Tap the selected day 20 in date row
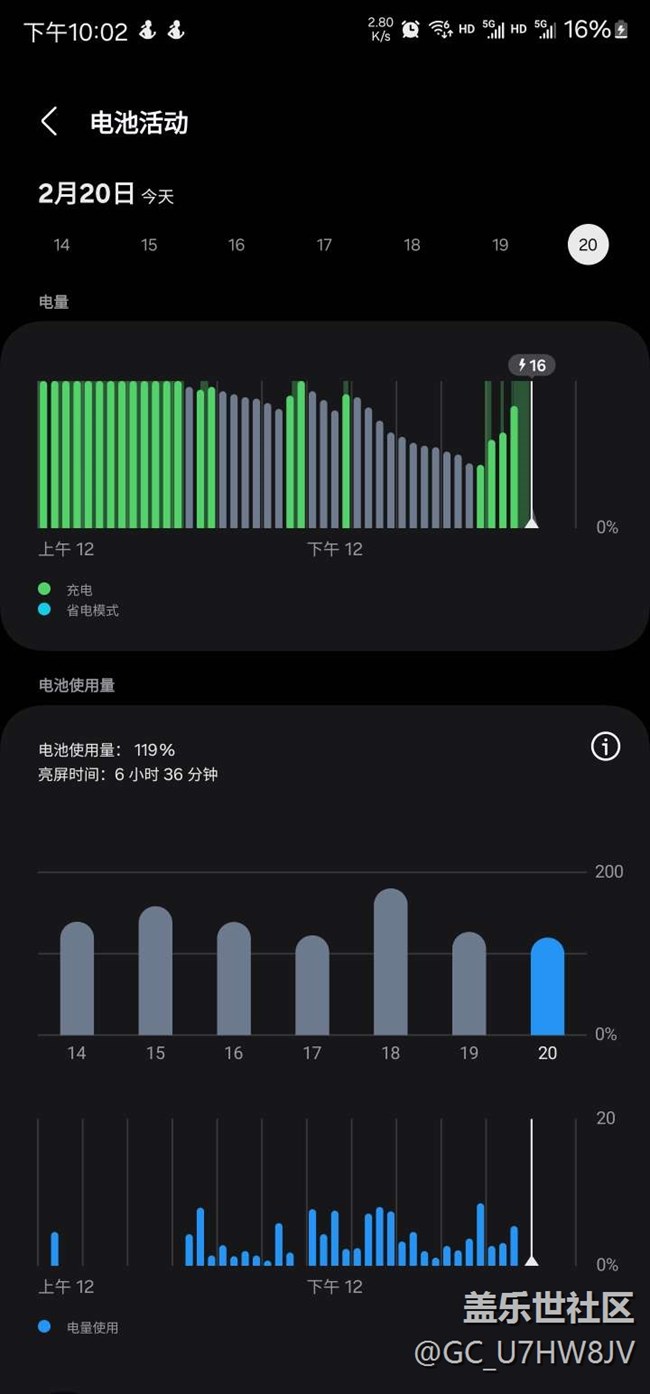650x1394 pixels. coord(588,245)
